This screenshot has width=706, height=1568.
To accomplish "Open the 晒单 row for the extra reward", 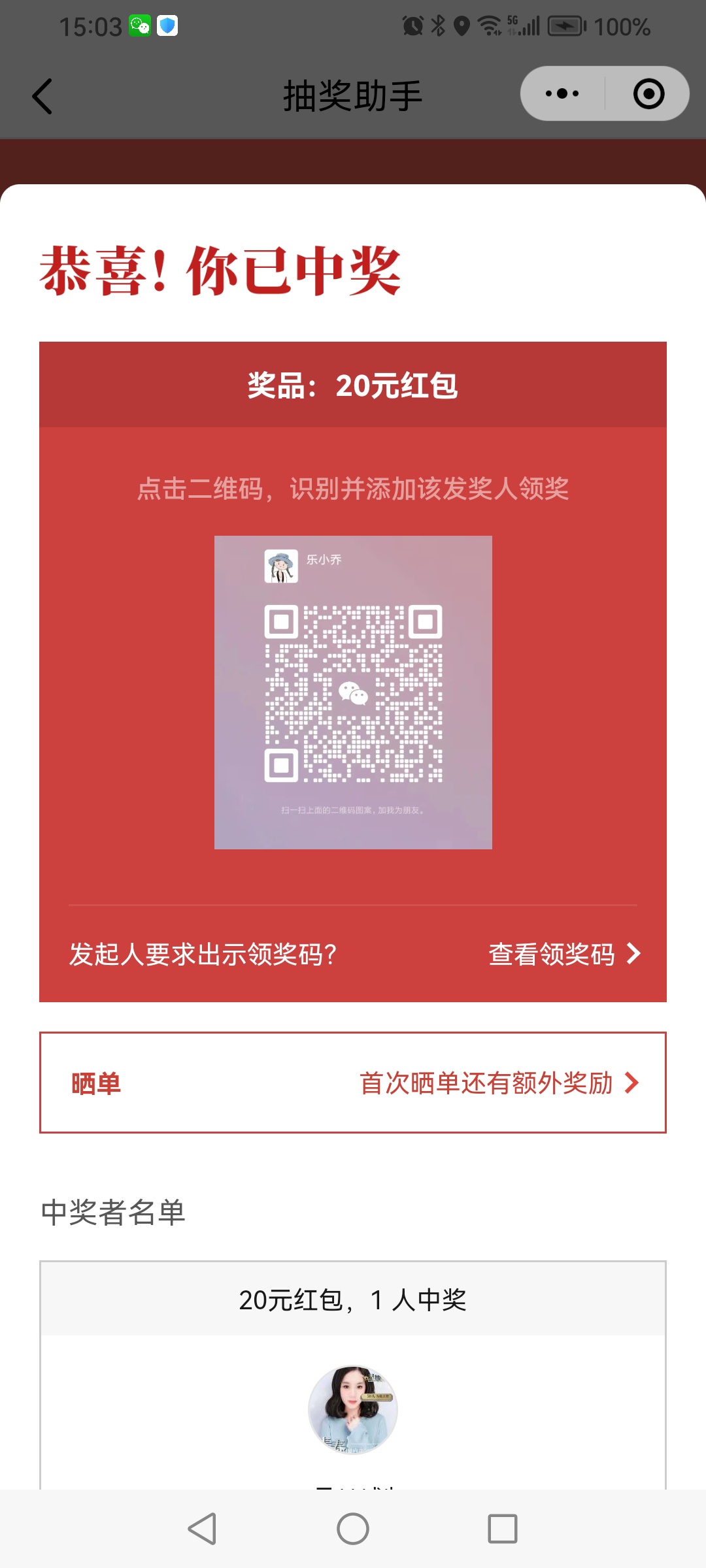I will 353,1083.
